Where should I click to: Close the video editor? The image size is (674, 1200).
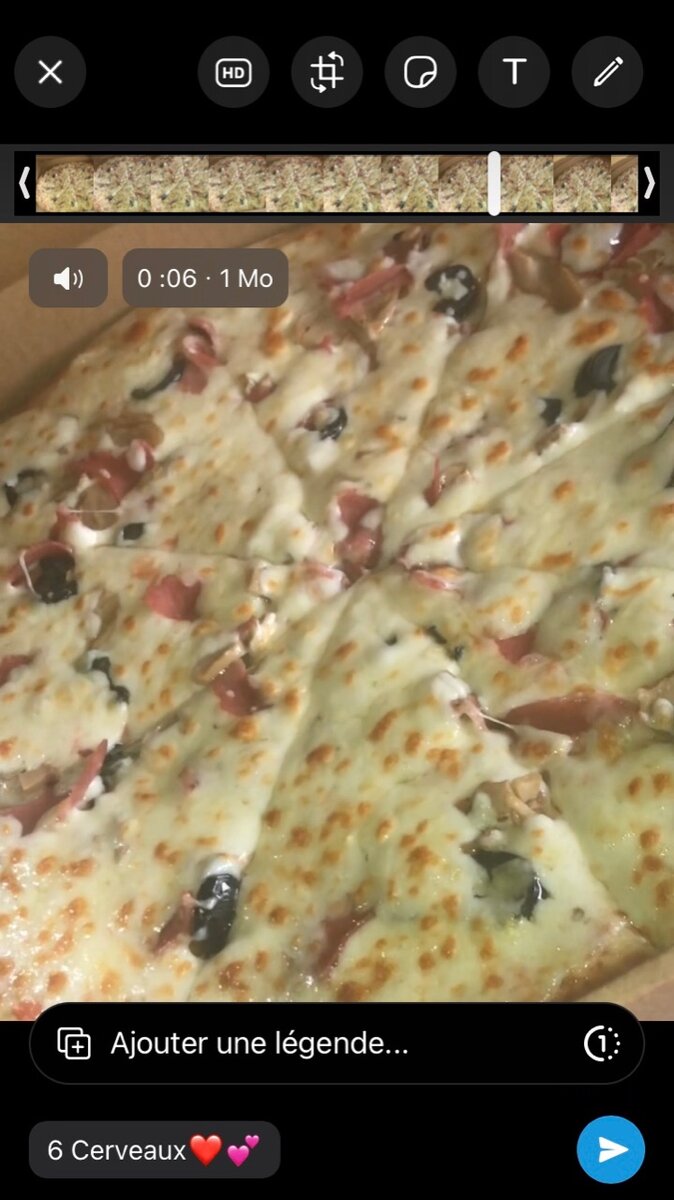pos(50,72)
